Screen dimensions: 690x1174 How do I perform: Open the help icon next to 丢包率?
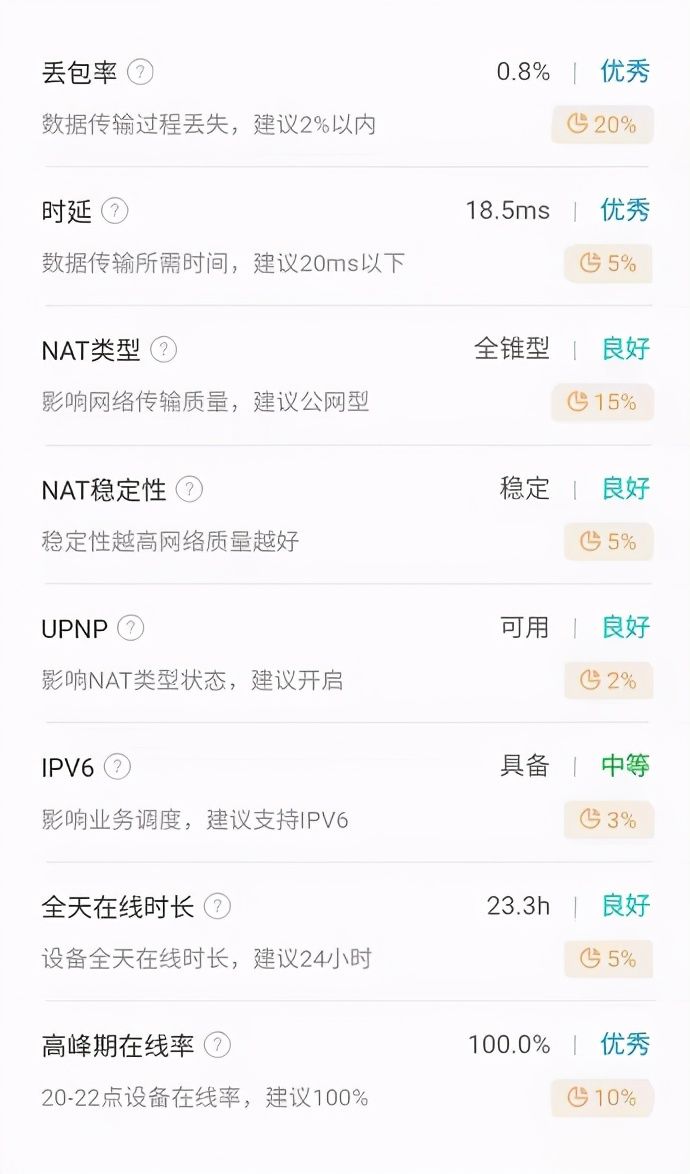(140, 72)
